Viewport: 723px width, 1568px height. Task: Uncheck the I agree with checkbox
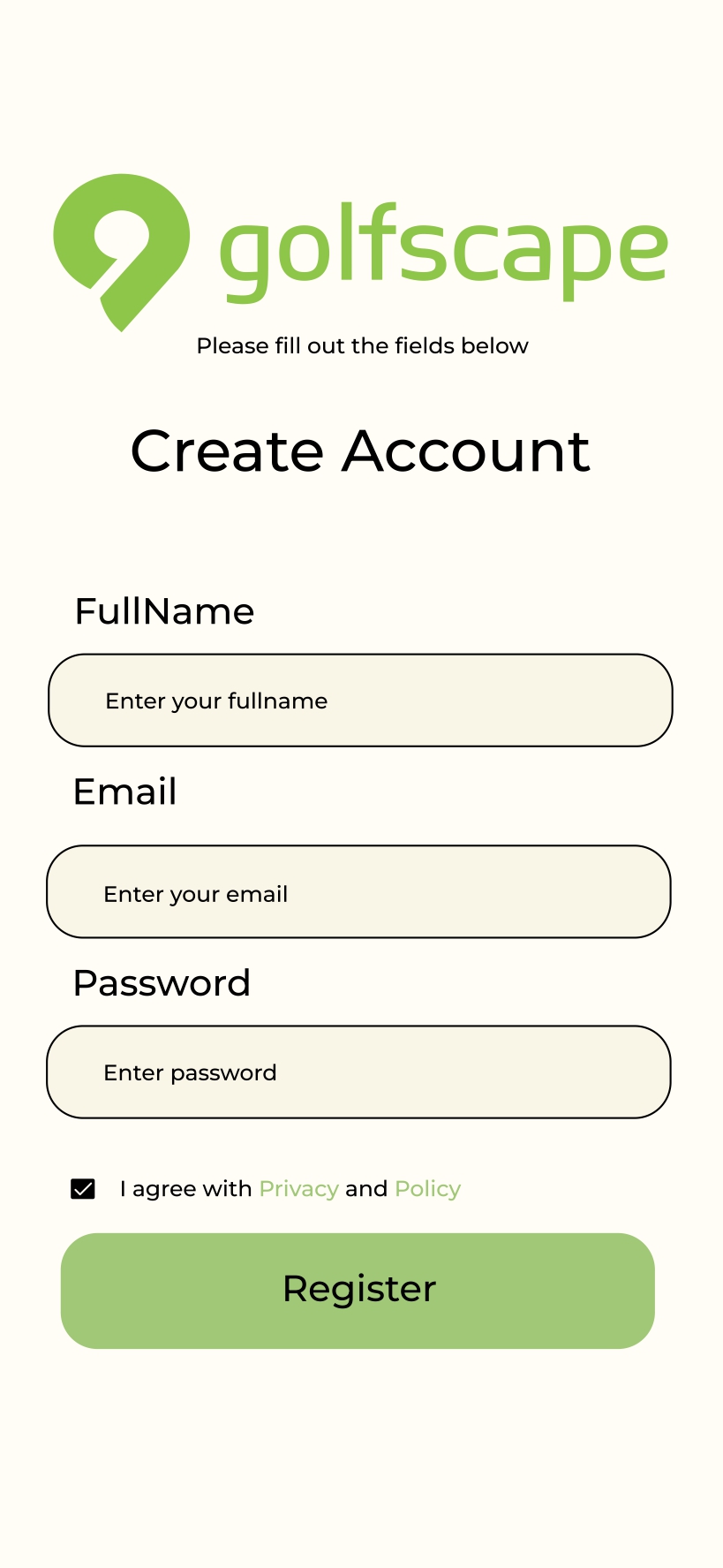(83, 1189)
